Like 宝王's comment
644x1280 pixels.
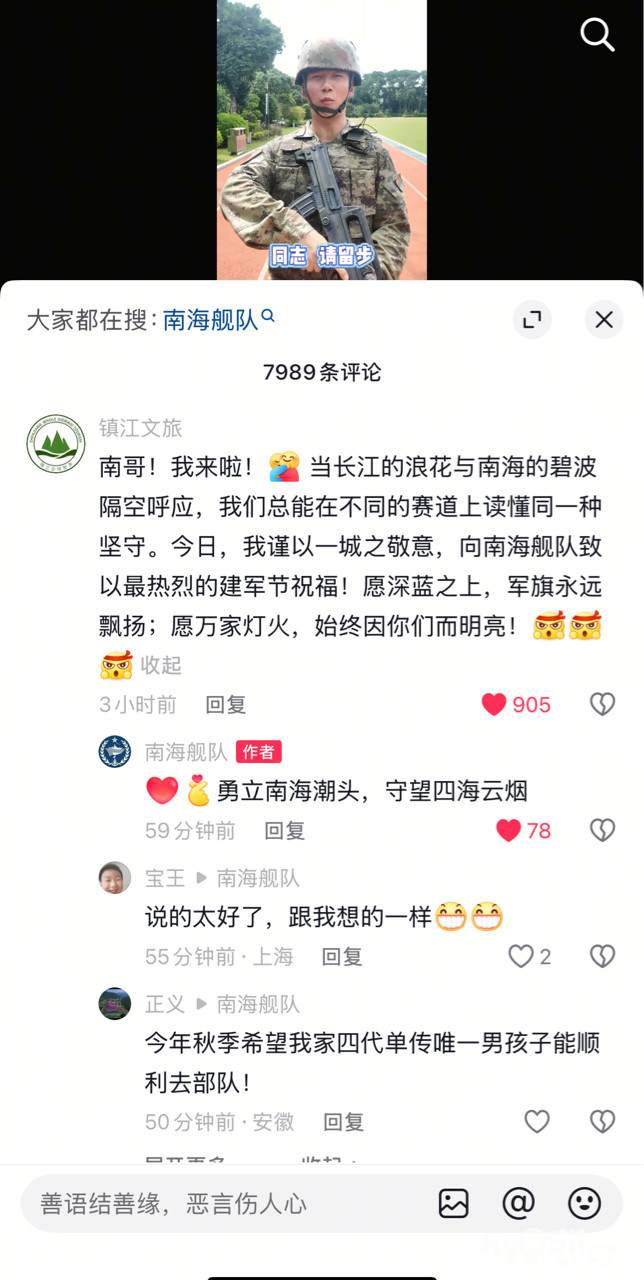click(521, 957)
